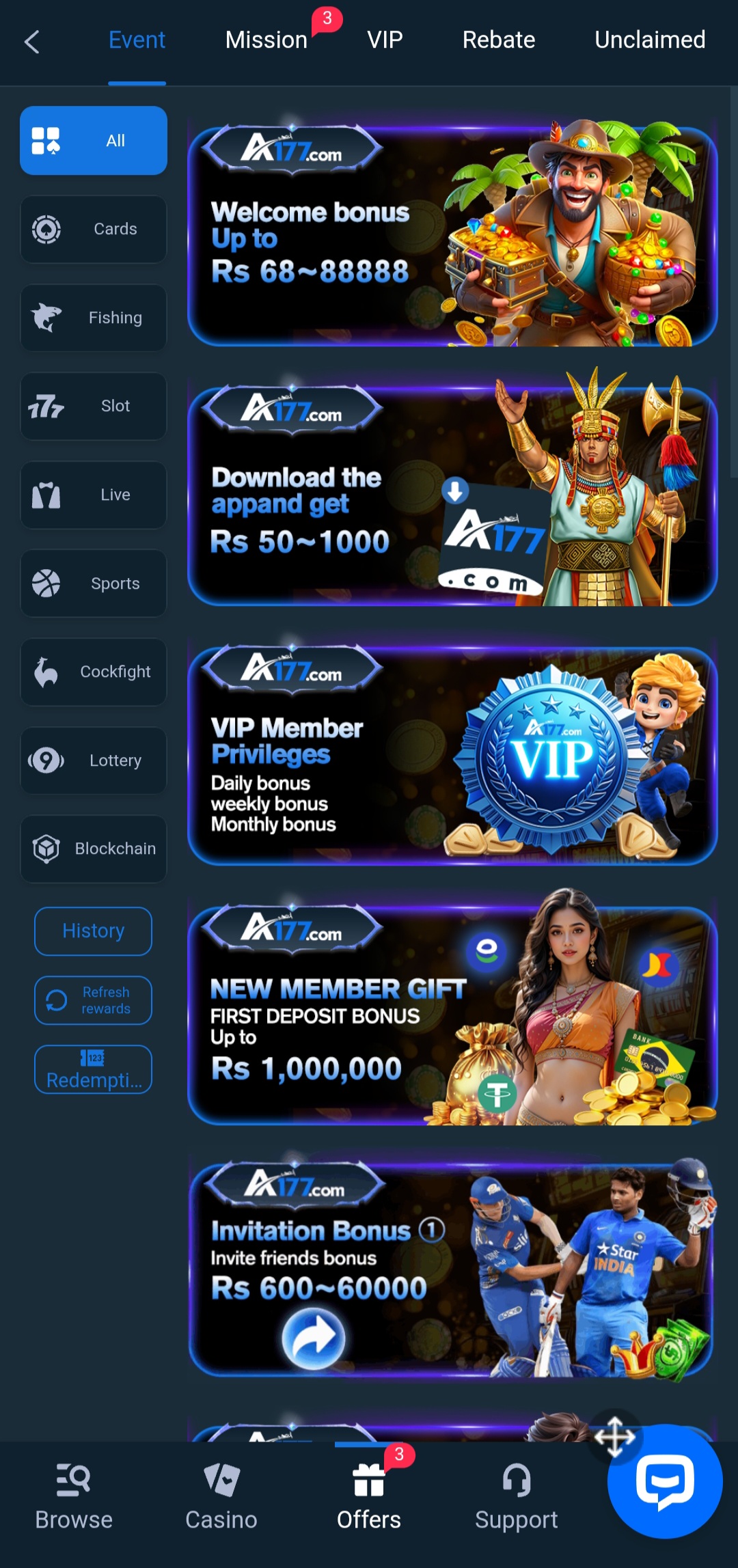Tap the History button
This screenshot has height=1568, width=738.
pos(94,931)
